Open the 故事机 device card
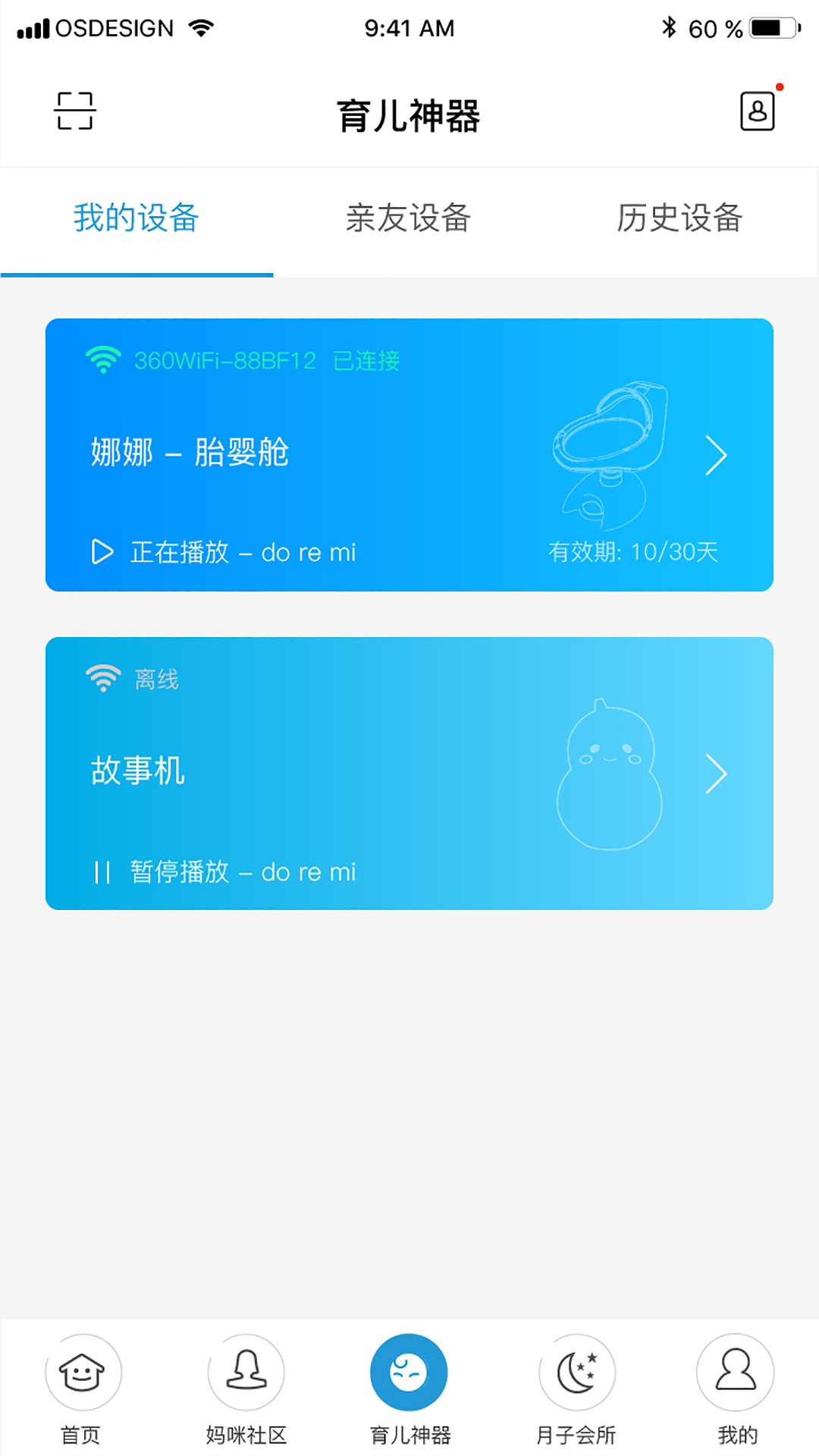The width and height of the screenshot is (819, 1456). (409, 773)
